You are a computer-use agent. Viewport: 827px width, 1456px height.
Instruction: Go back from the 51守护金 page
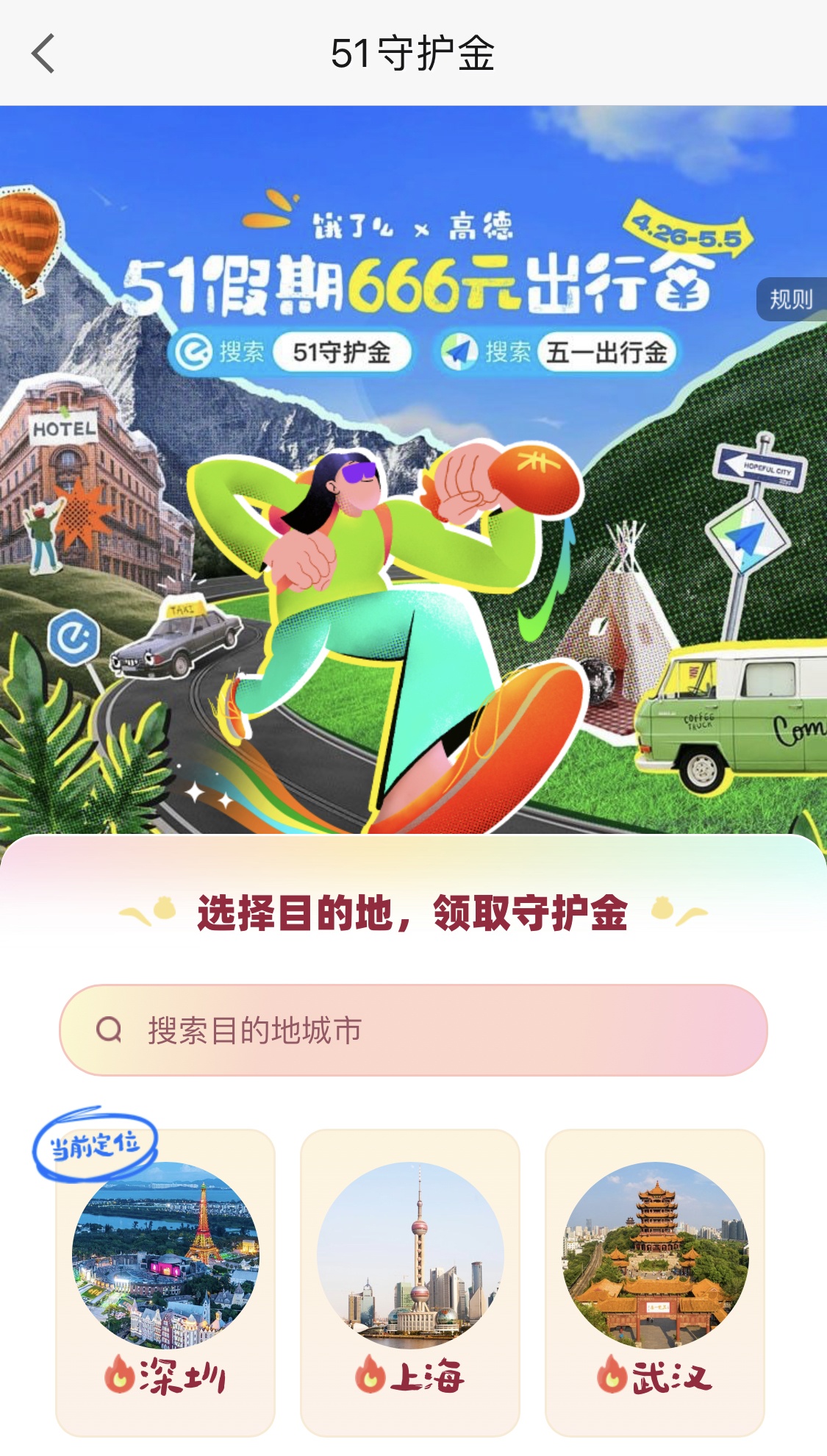click(x=43, y=54)
